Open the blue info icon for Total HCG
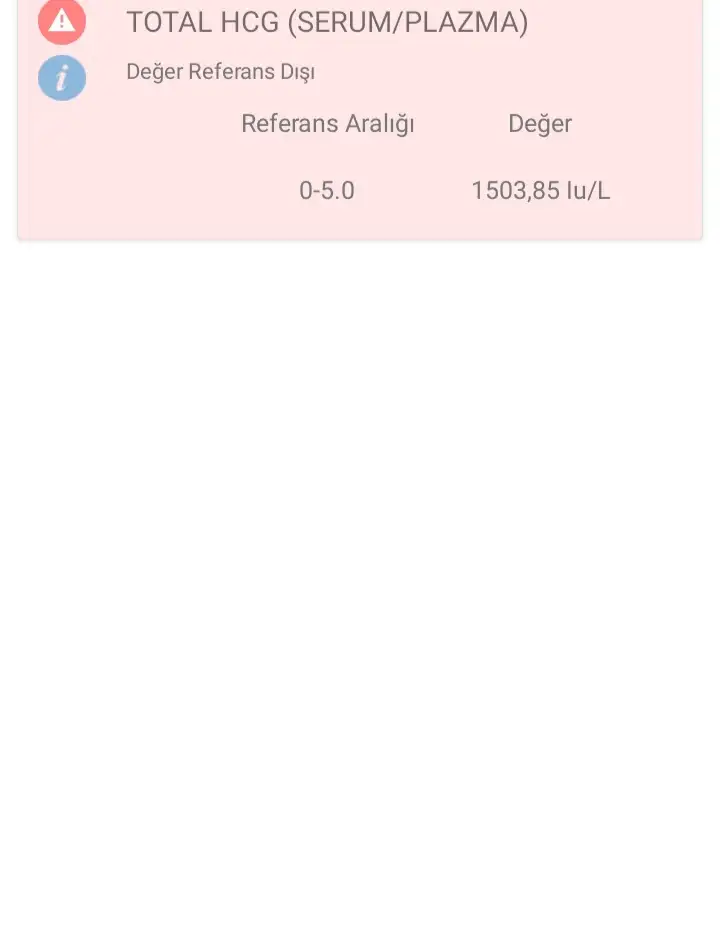Screen dimensions: 720x928 (62, 78)
